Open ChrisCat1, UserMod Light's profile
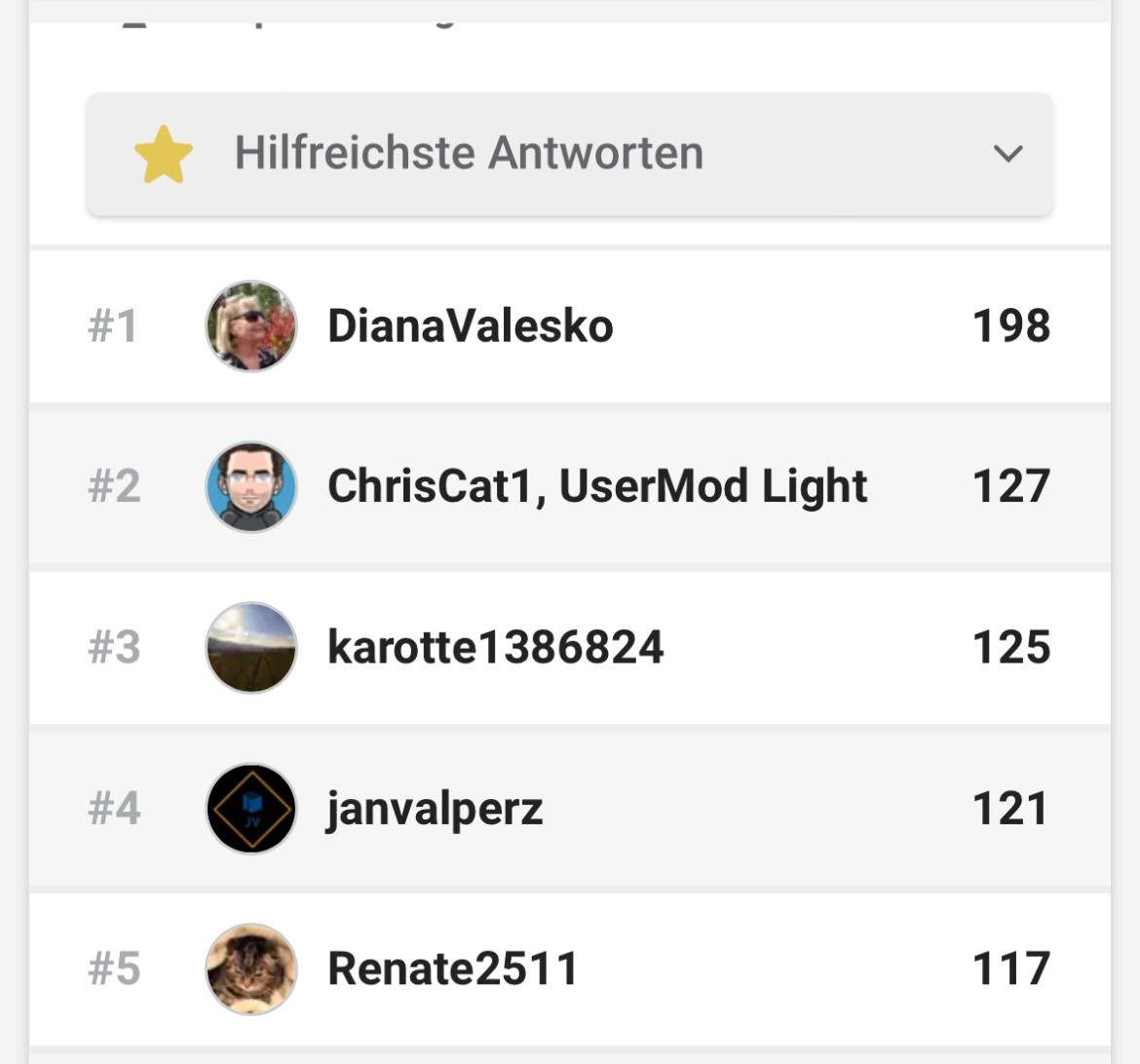The width and height of the screenshot is (1140, 1064). pyautogui.click(x=596, y=486)
